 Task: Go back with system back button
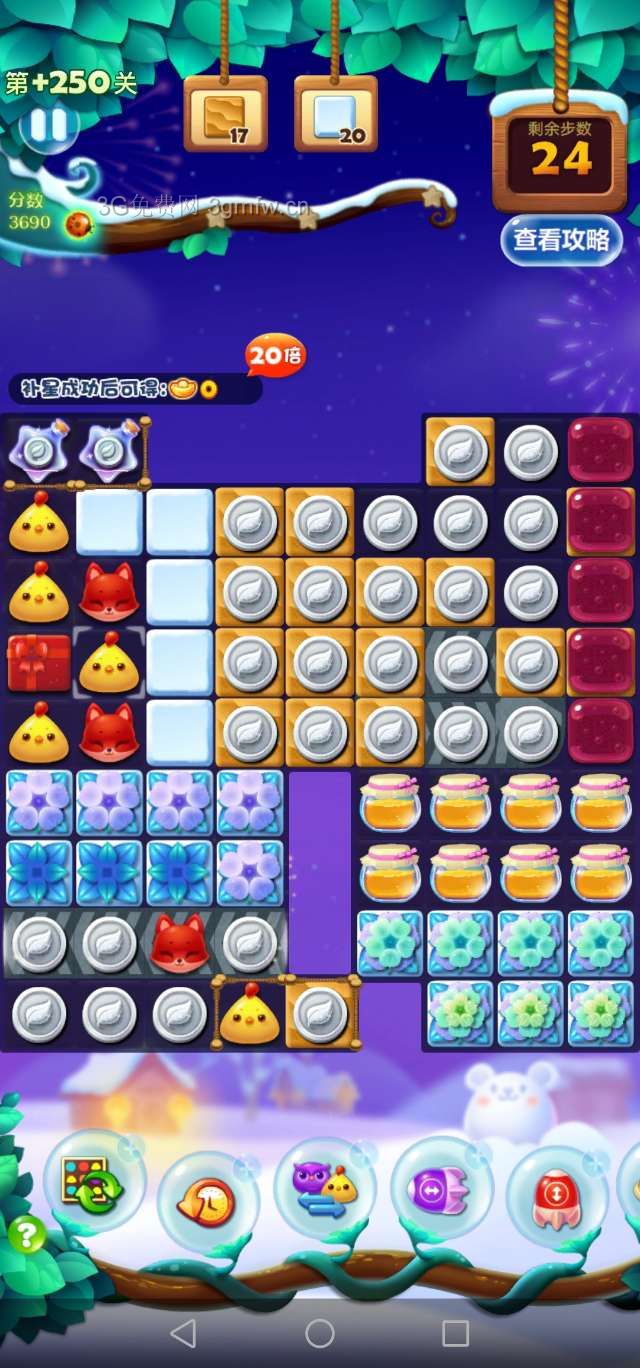[x=183, y=1332]
